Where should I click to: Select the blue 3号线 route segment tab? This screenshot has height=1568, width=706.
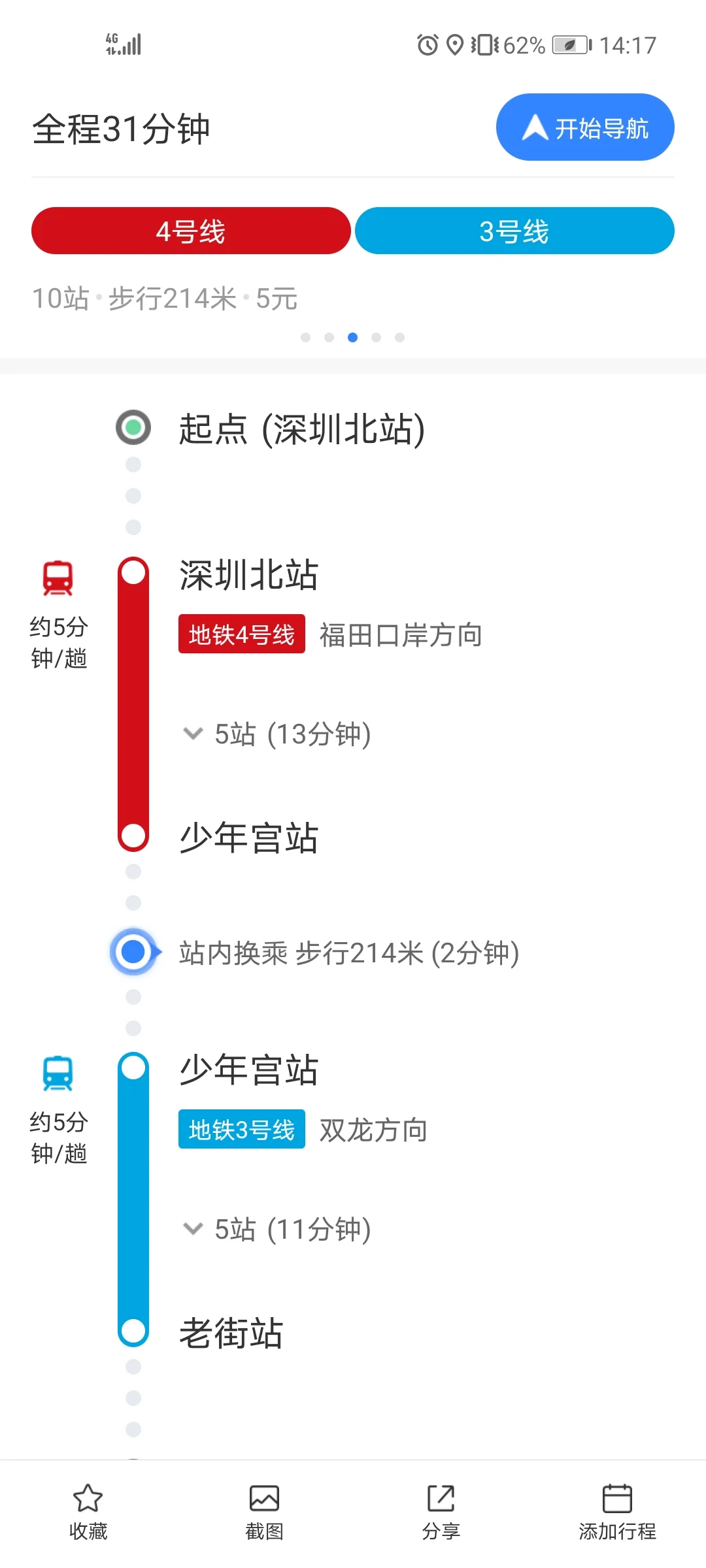tap(514, 230)
